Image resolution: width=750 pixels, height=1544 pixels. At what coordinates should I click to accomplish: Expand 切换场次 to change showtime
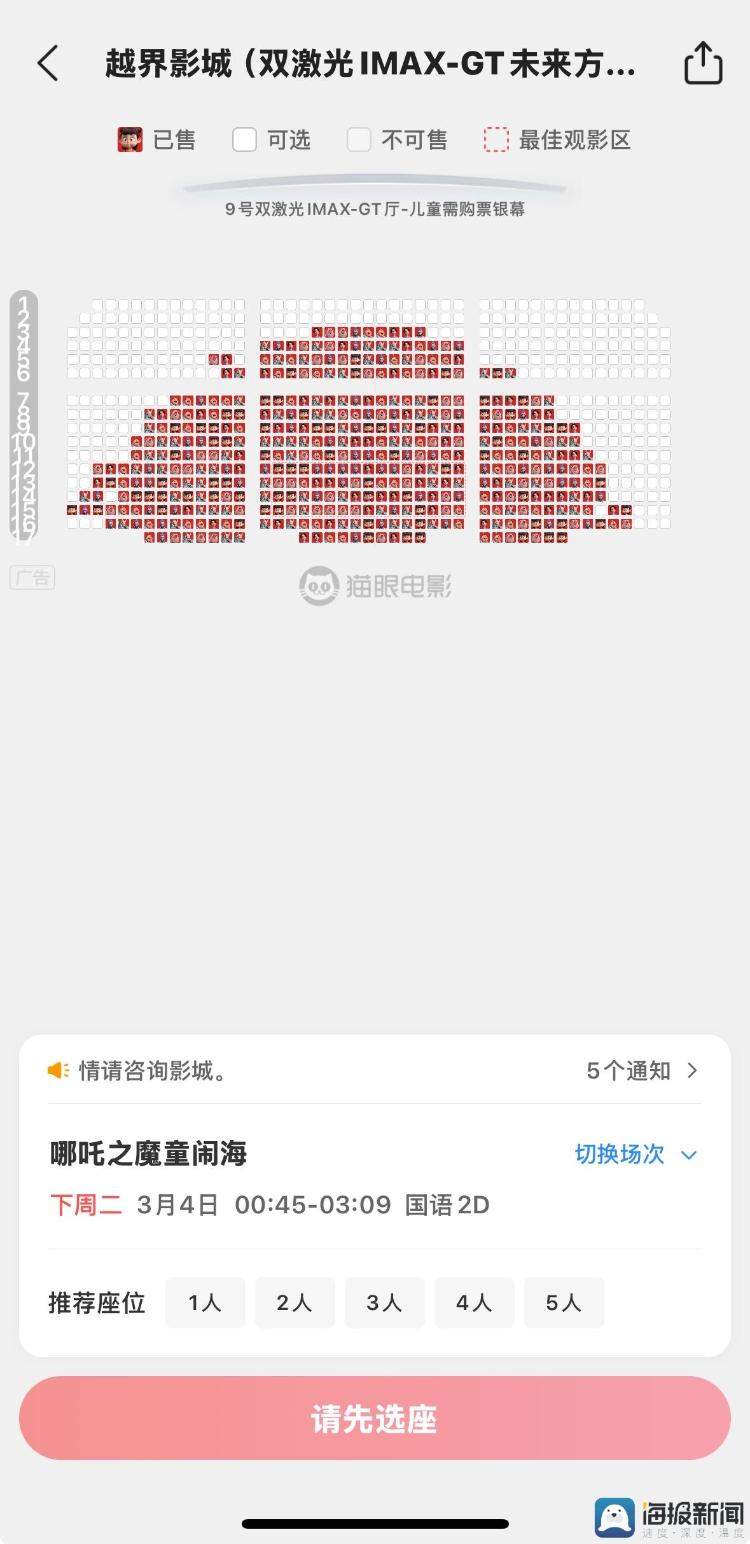coord(635,1154)
